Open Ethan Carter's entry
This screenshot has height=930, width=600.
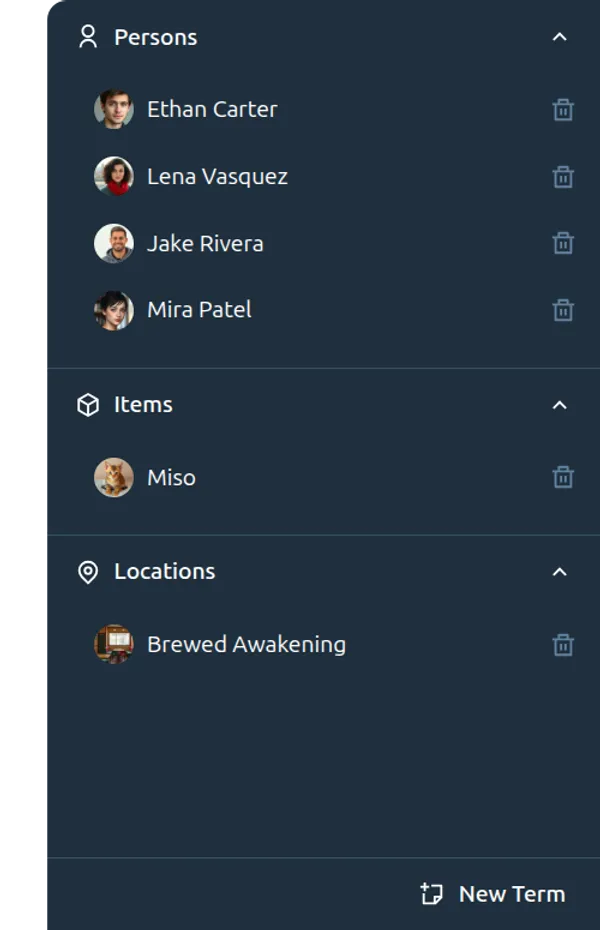tap(211, 109)
